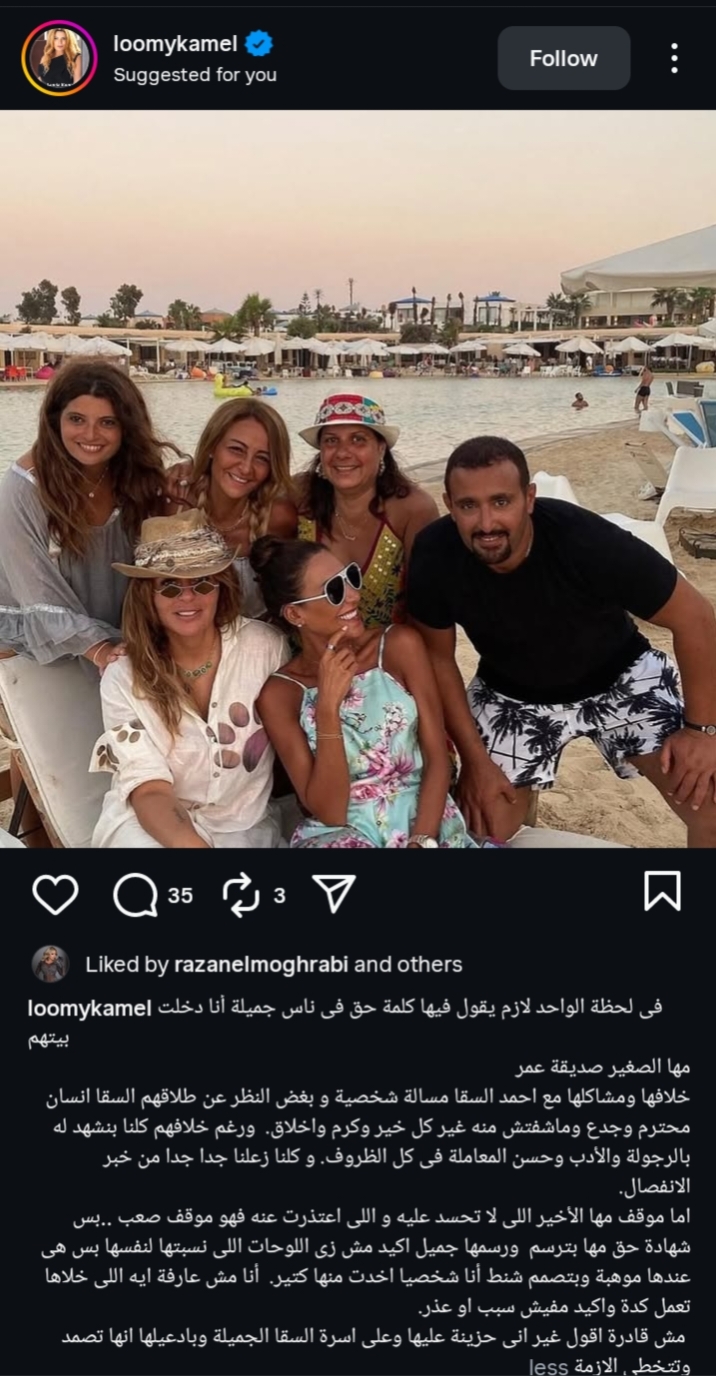Open loomykamel's profile picture story
Screen dimensions: 716x1376
click(x=59, y=58)
